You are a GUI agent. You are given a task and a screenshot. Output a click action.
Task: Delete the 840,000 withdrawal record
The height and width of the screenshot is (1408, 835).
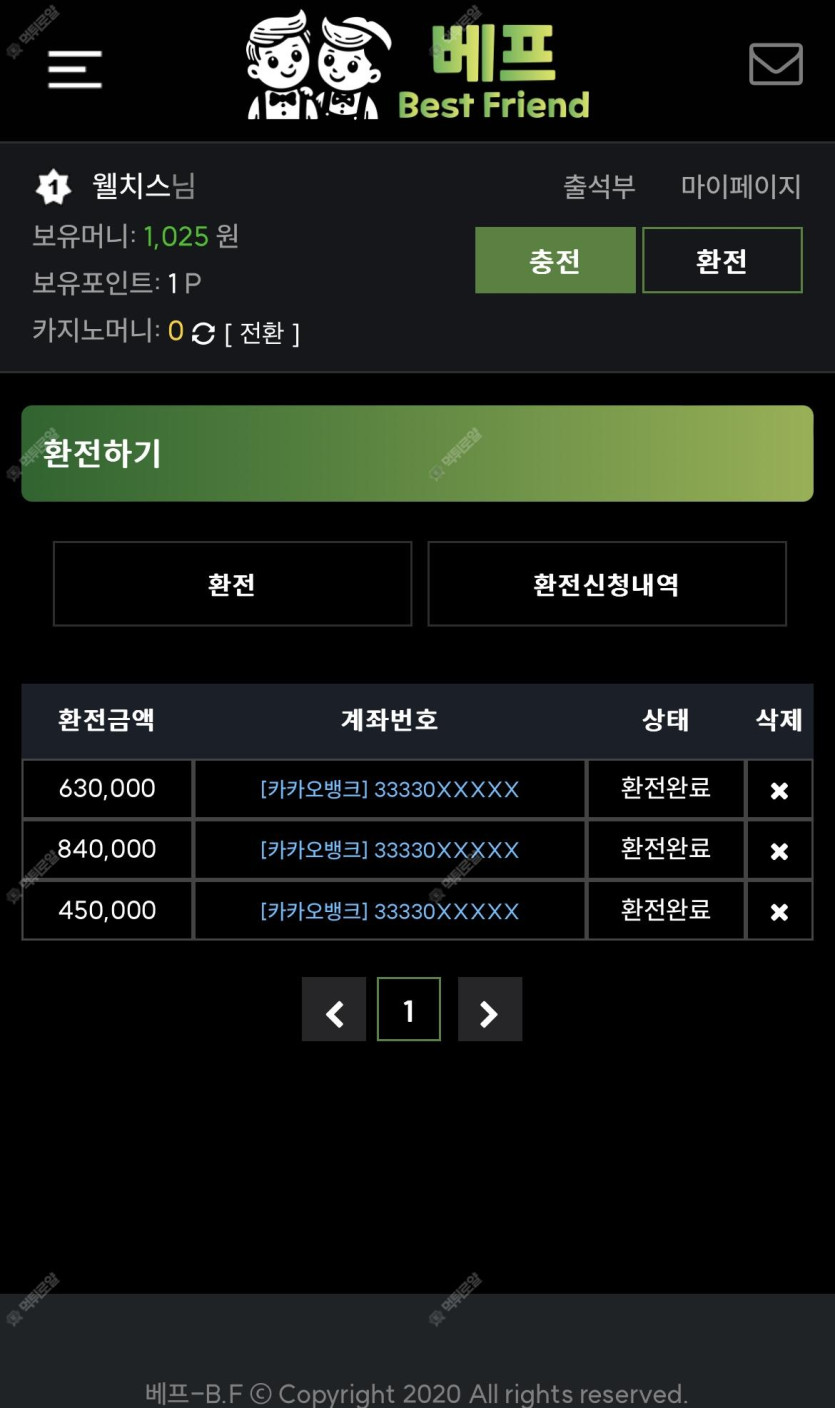coord(779,851)
